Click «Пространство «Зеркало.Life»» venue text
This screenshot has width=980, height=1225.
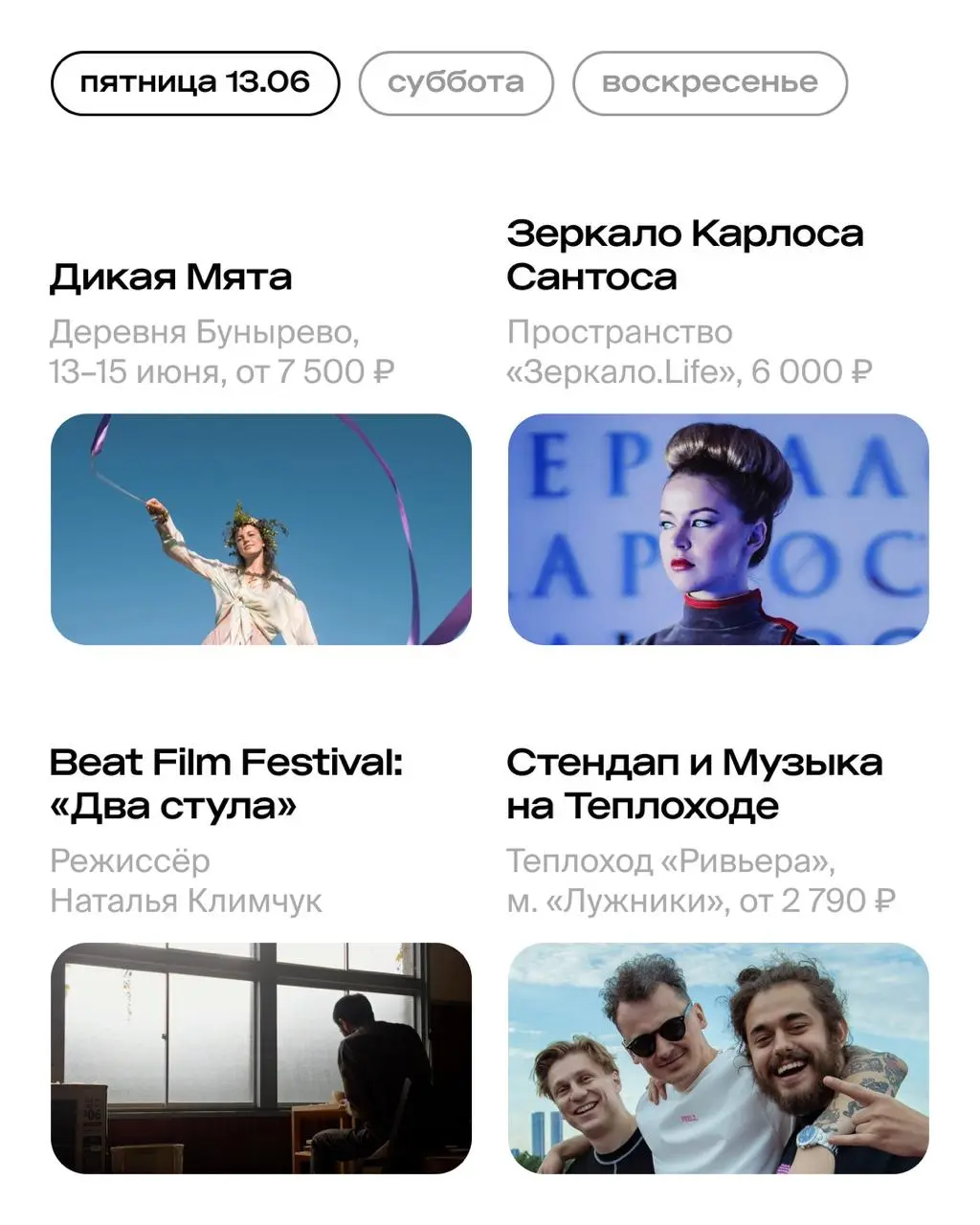coord(619,334)
